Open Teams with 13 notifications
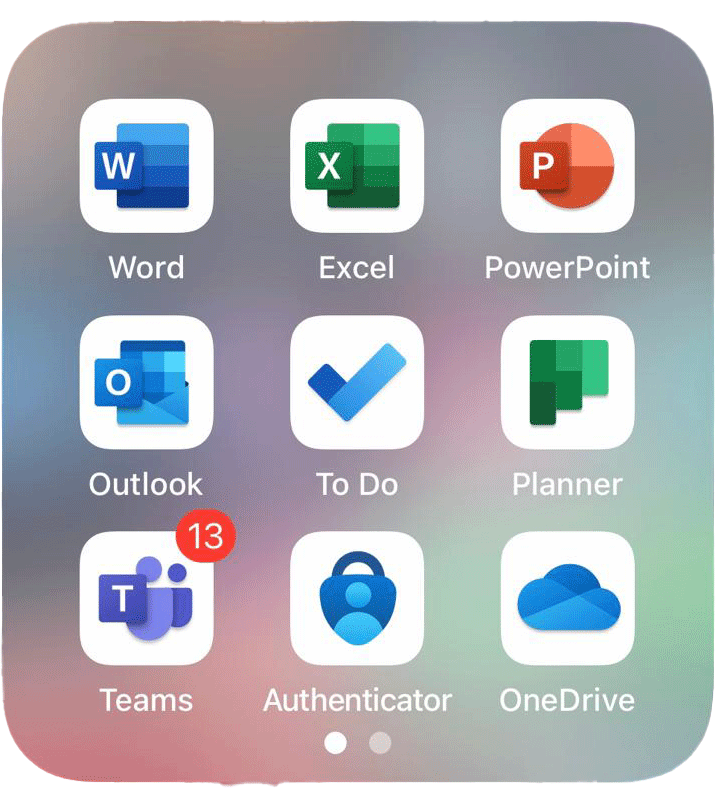 pos(146,598)
